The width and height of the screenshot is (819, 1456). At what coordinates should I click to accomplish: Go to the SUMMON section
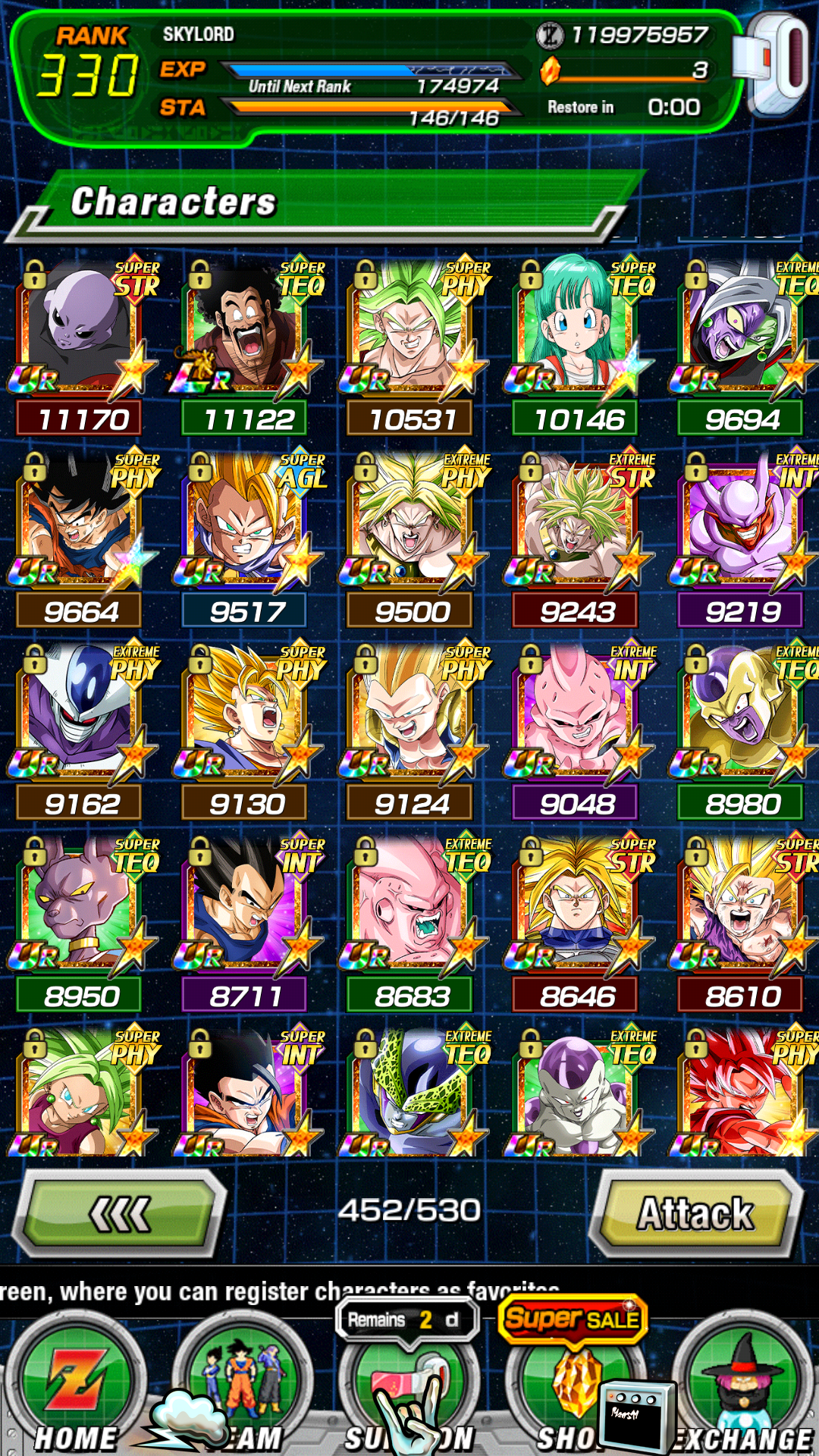pyautogui.click(x=409, y=1388)
